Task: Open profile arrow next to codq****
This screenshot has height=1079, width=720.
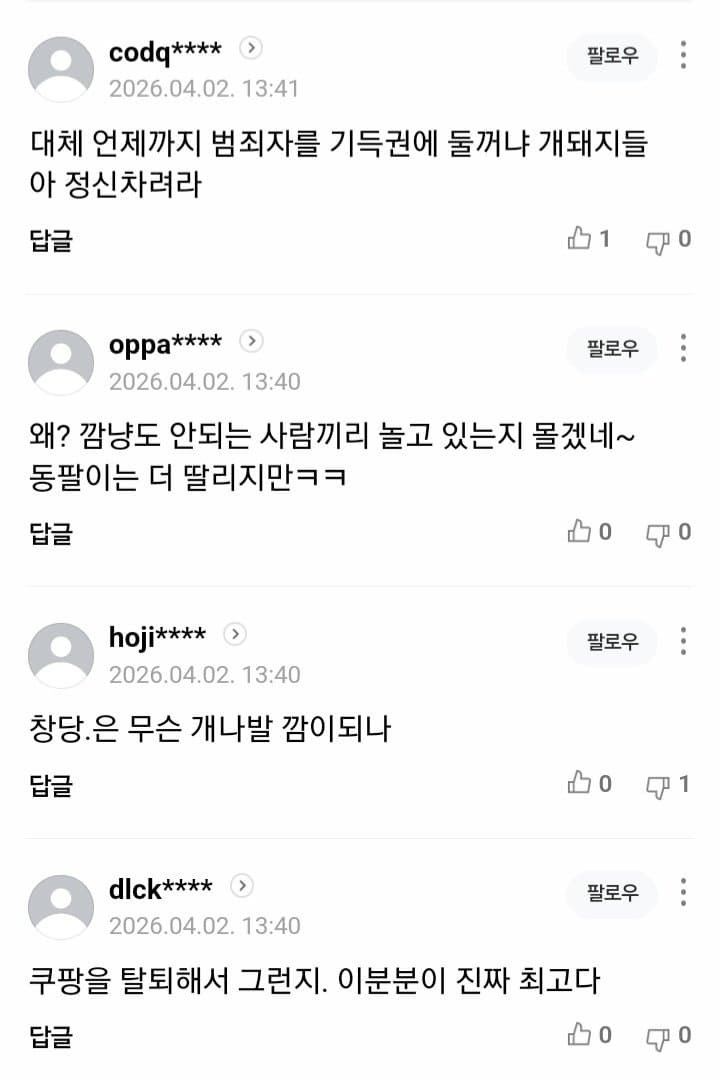Action: tap(251, 47)
